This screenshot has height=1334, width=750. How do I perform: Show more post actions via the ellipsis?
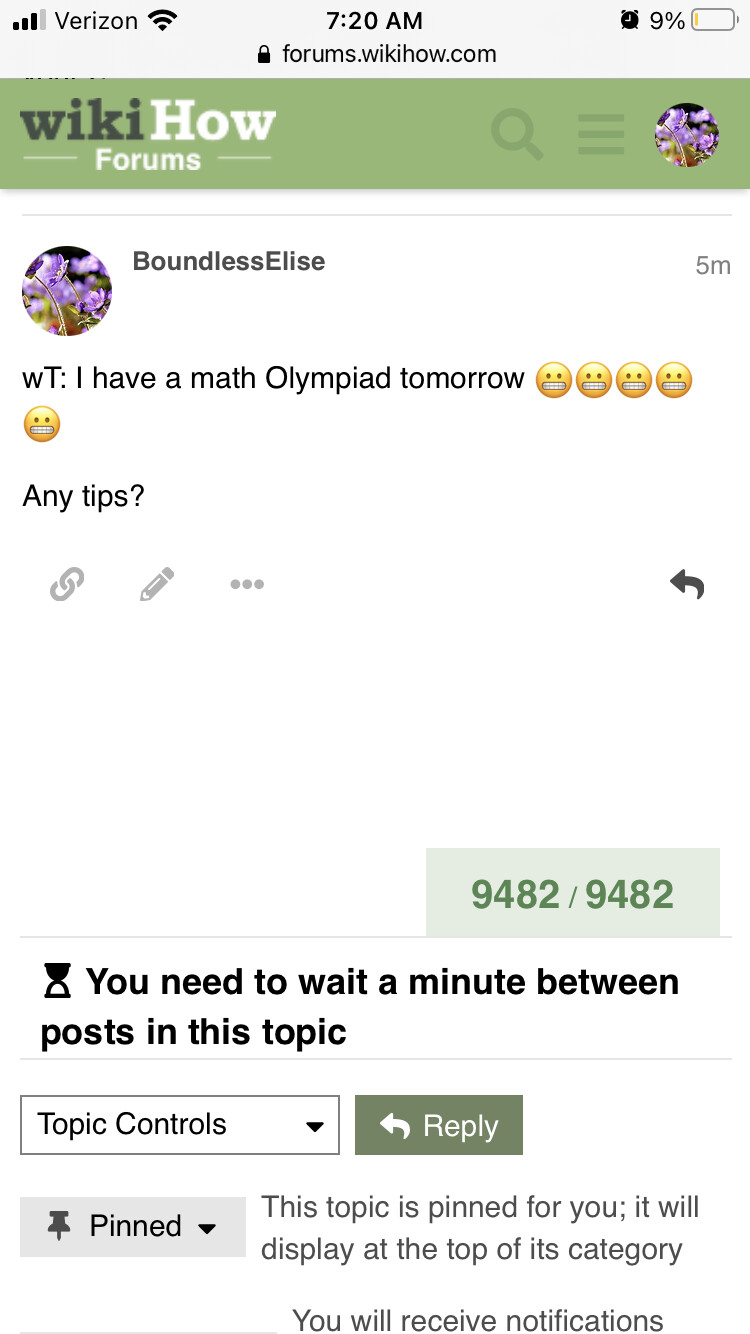pyautogui.click(x=247, y=584)
